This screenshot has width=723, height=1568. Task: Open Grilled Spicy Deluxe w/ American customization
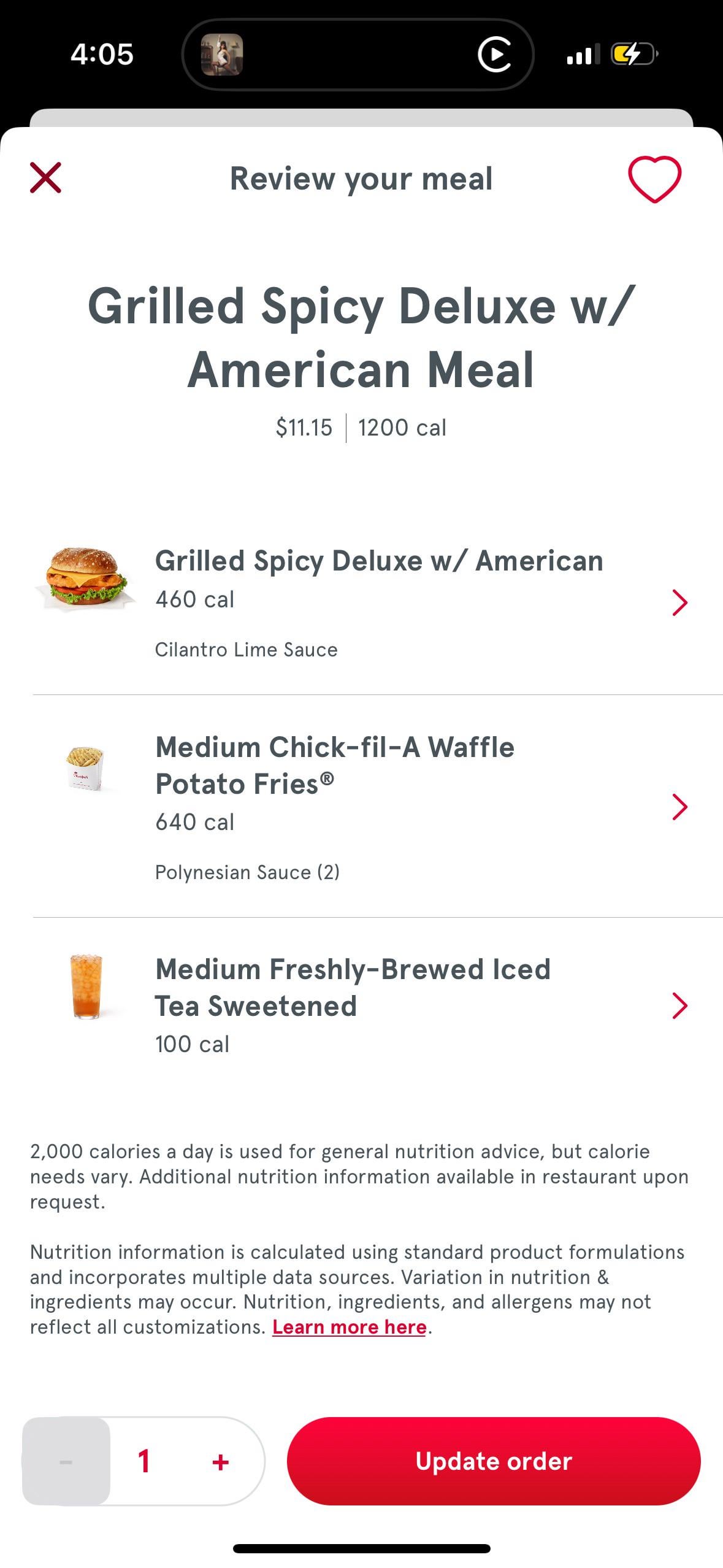[x=362, y=603]
